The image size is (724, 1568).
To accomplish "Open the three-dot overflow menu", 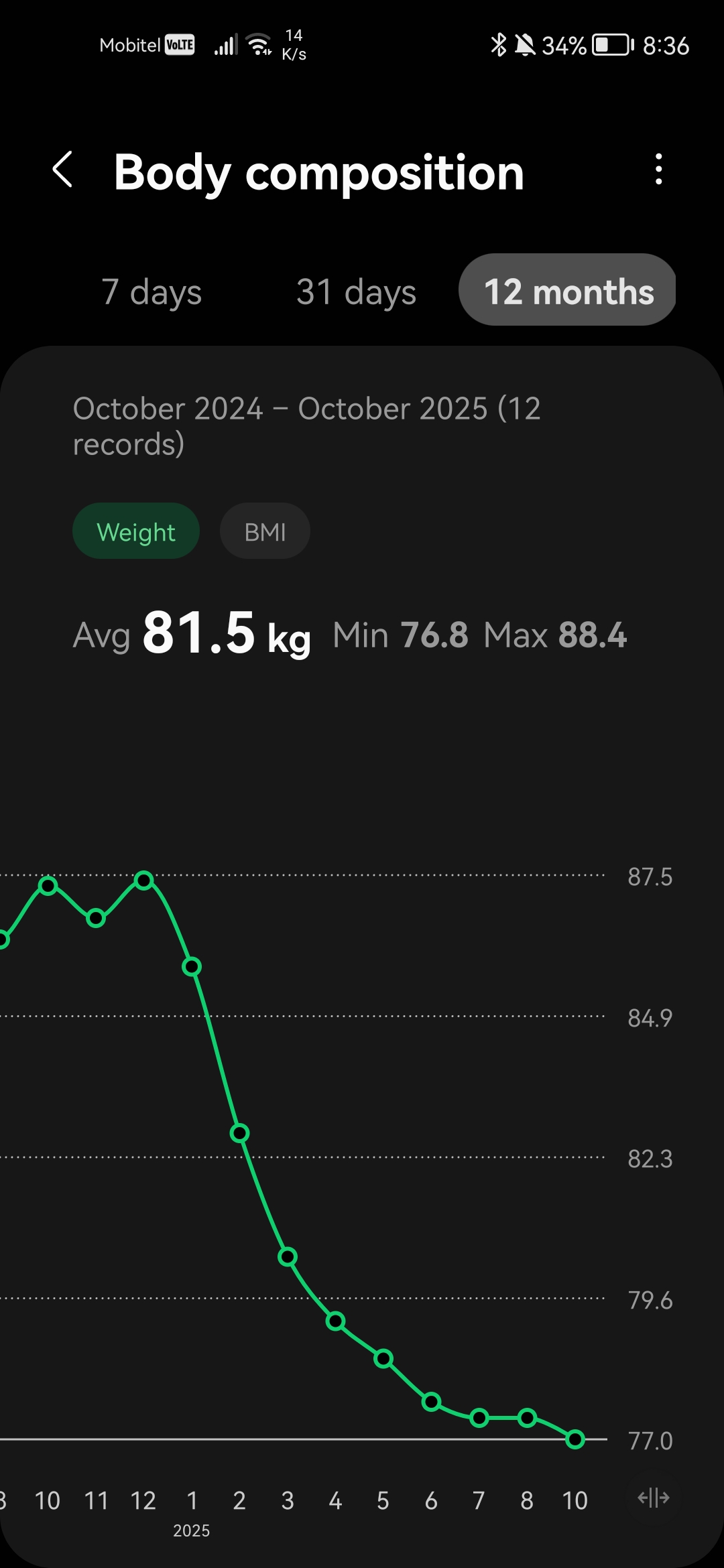I will 659,169.
